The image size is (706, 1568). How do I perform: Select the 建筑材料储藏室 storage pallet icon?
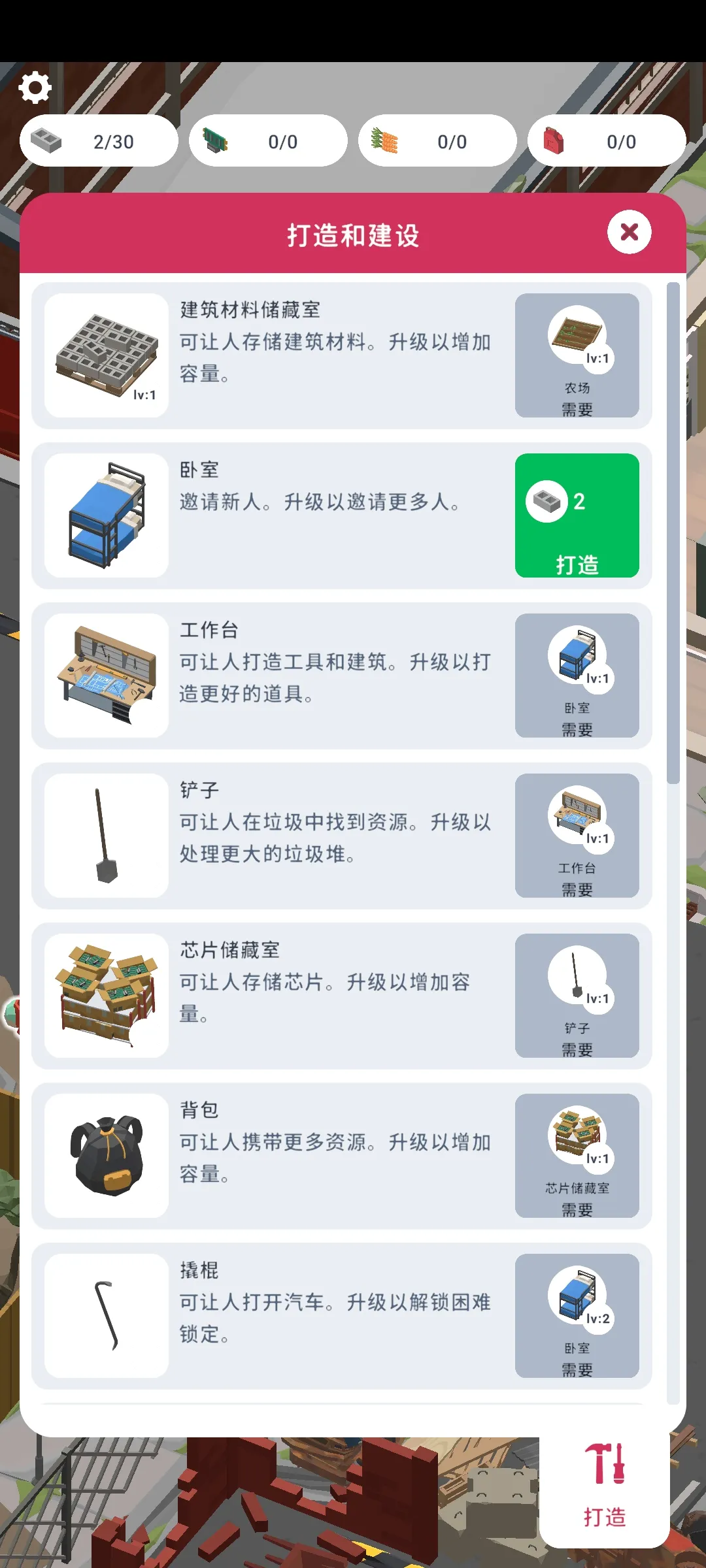[x=107, y=355]
